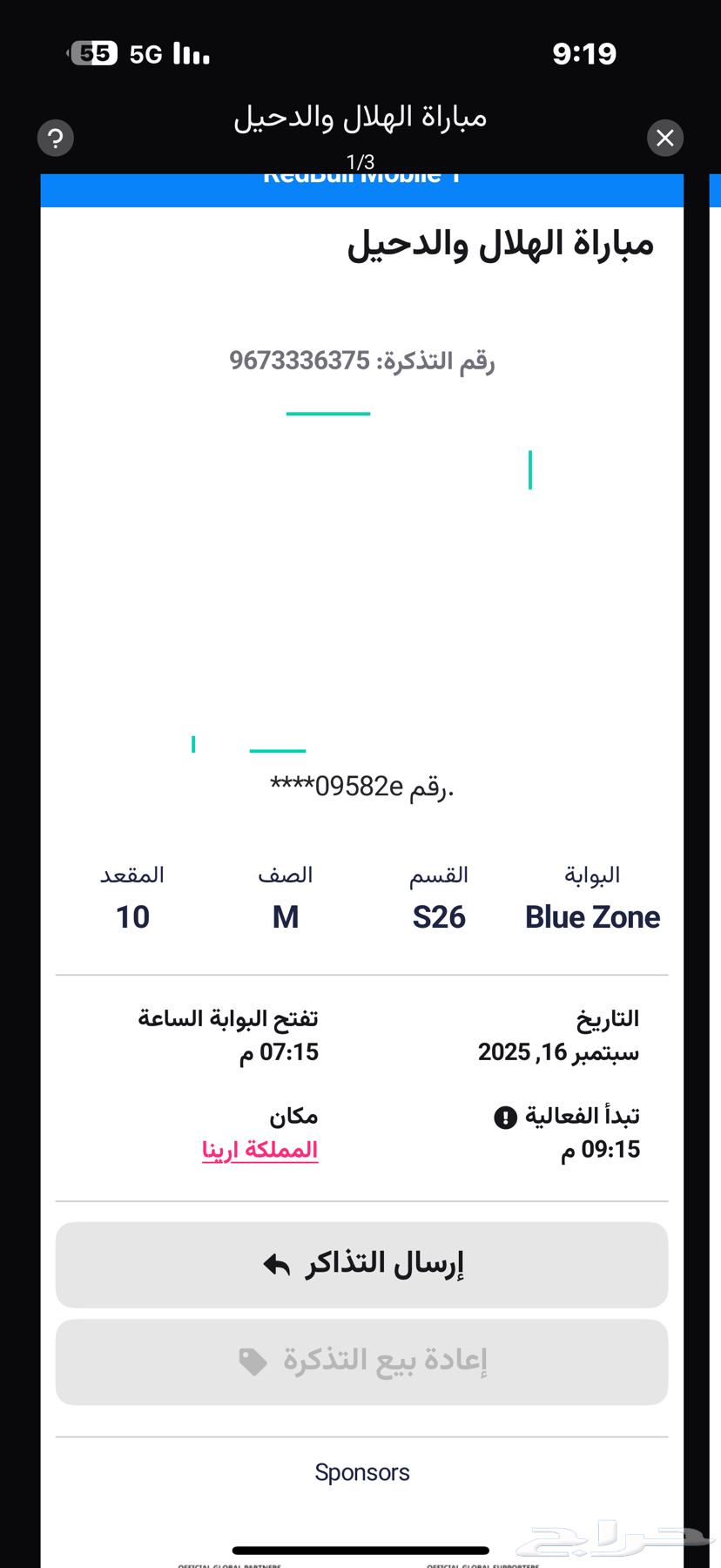
Task: Tap the carousel progress bar at bottom
Action: (360, 1550)
